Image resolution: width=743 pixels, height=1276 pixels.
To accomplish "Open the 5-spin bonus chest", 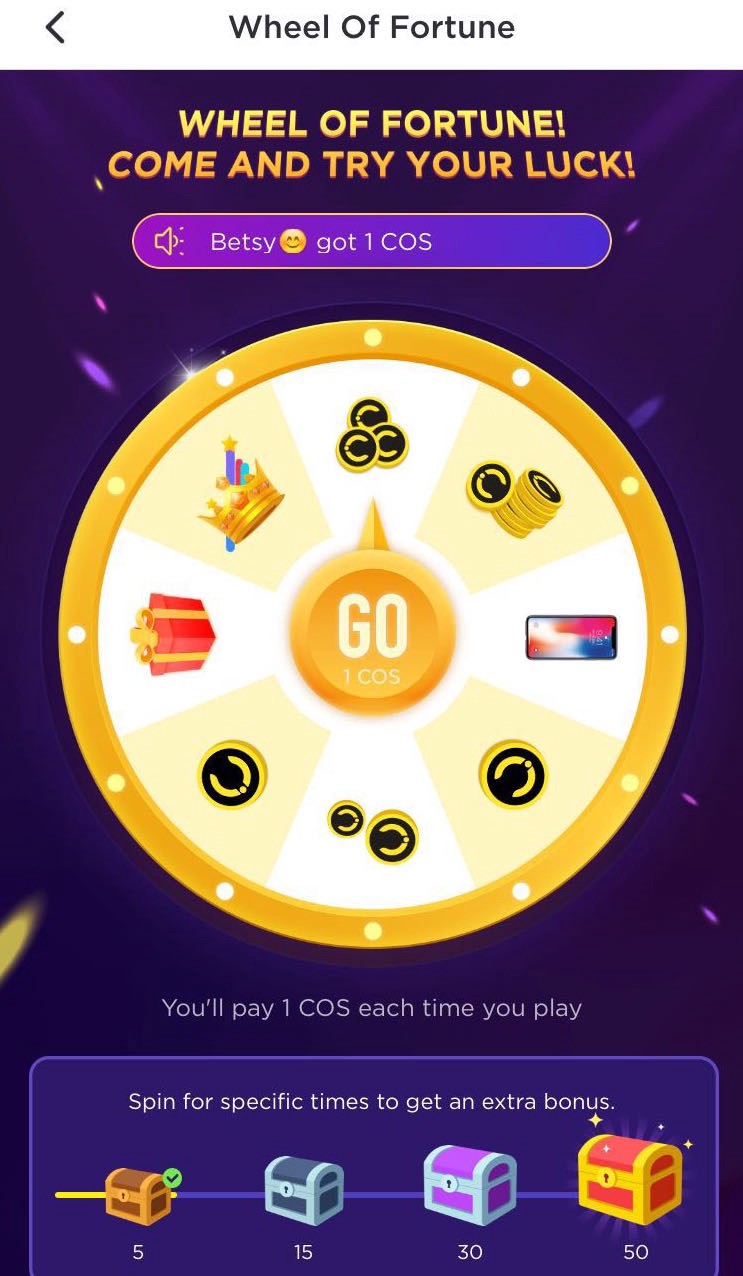I will point(139,1195).
